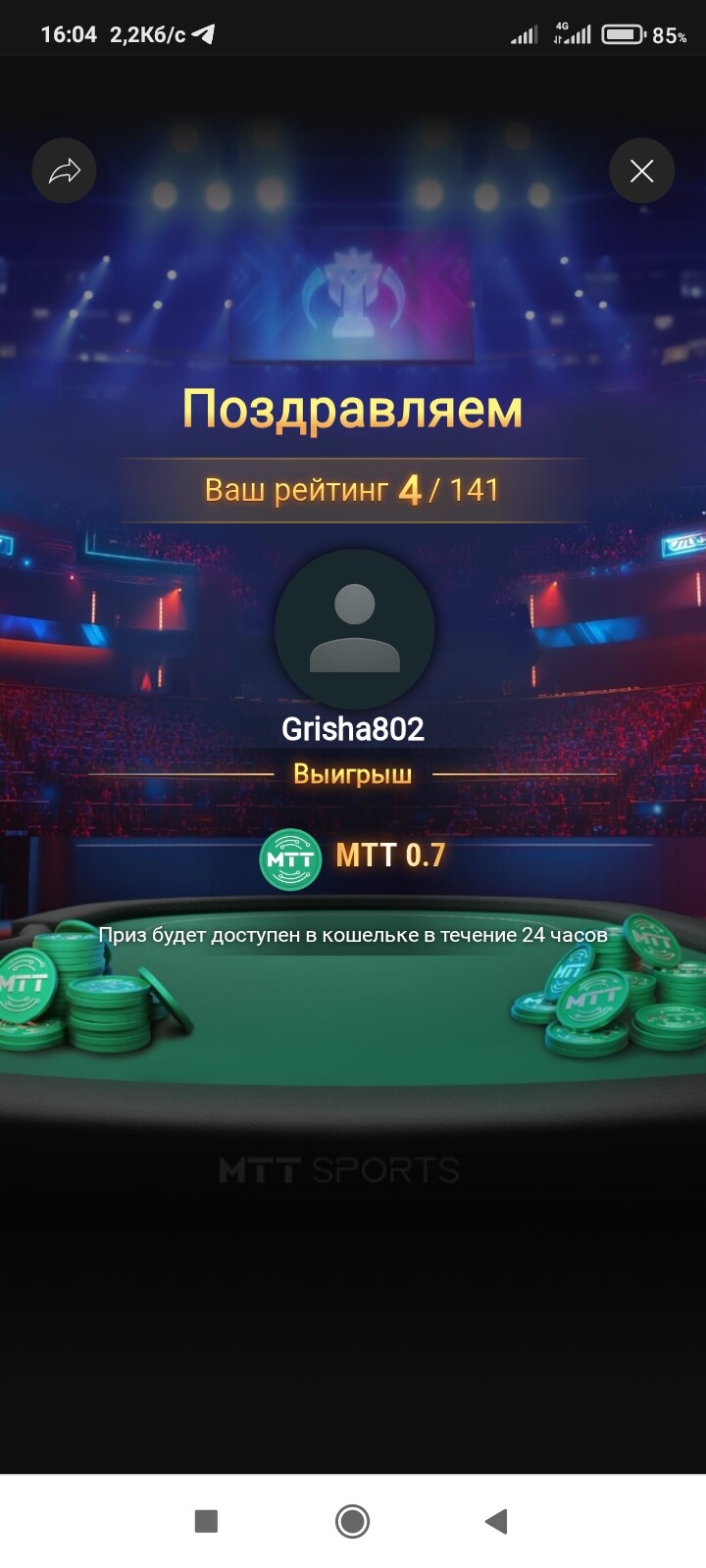Close the congratulations screen

coord(642,171)
